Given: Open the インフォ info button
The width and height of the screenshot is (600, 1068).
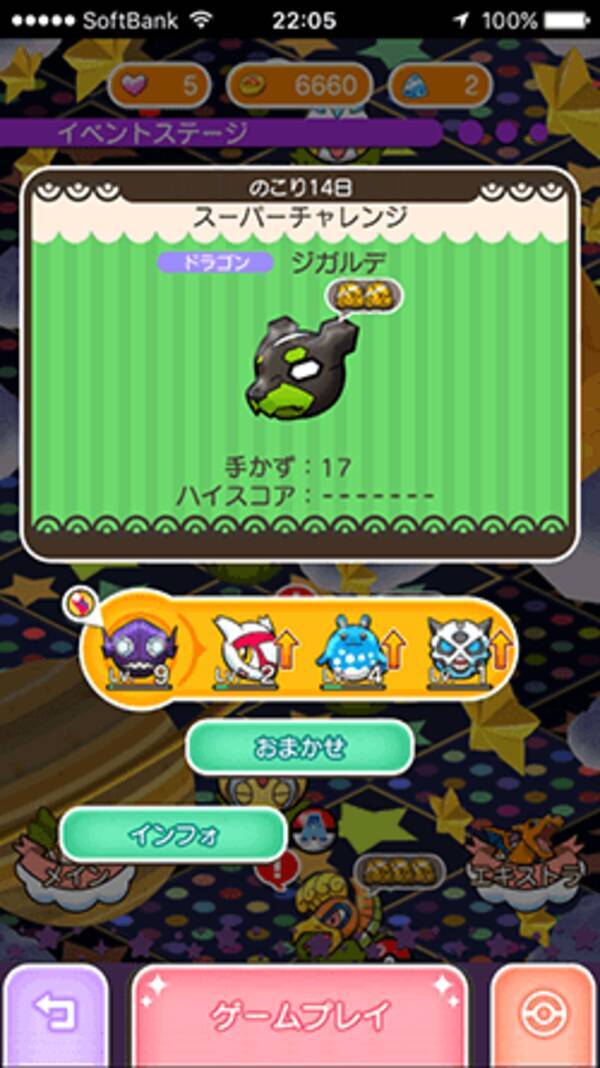Looking at the screenshot, I should click(172, 835).
